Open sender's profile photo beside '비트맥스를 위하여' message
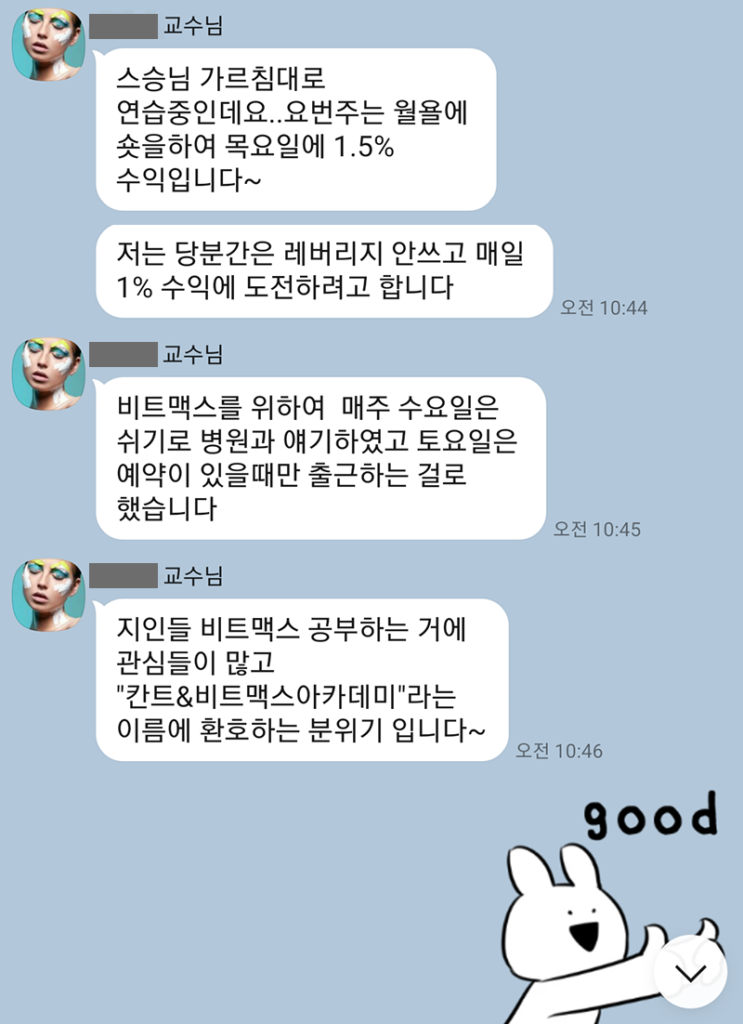743x1024 pixels. coord(47,373)
